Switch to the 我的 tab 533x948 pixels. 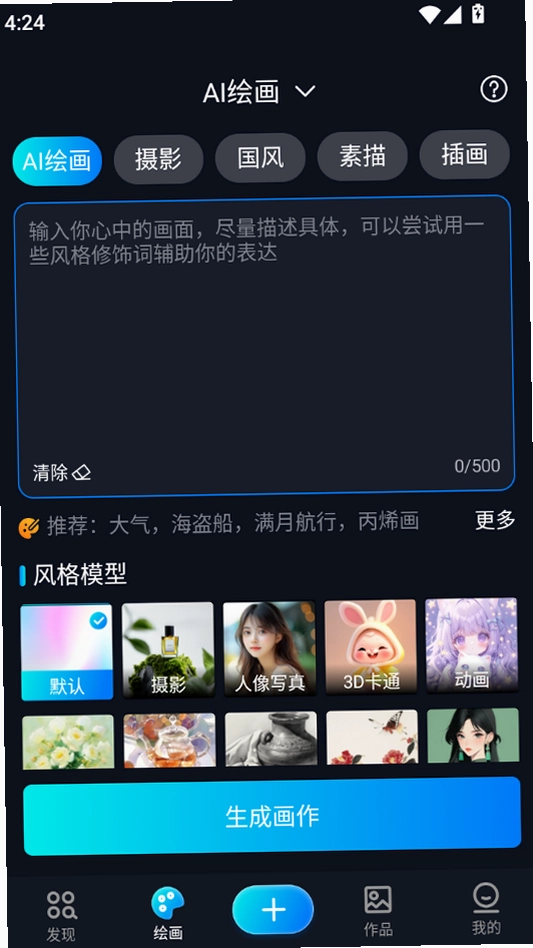click(486, 909)
